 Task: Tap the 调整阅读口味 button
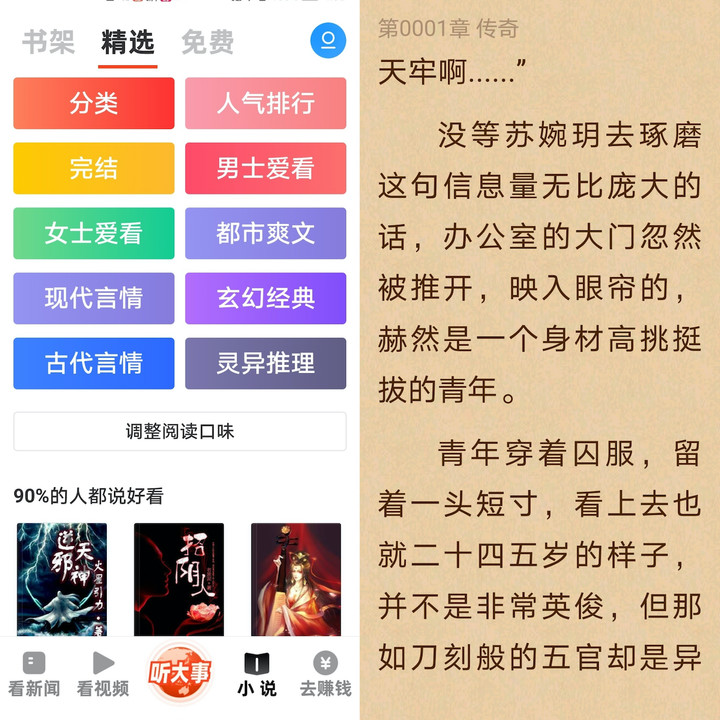tap(180, 432)
